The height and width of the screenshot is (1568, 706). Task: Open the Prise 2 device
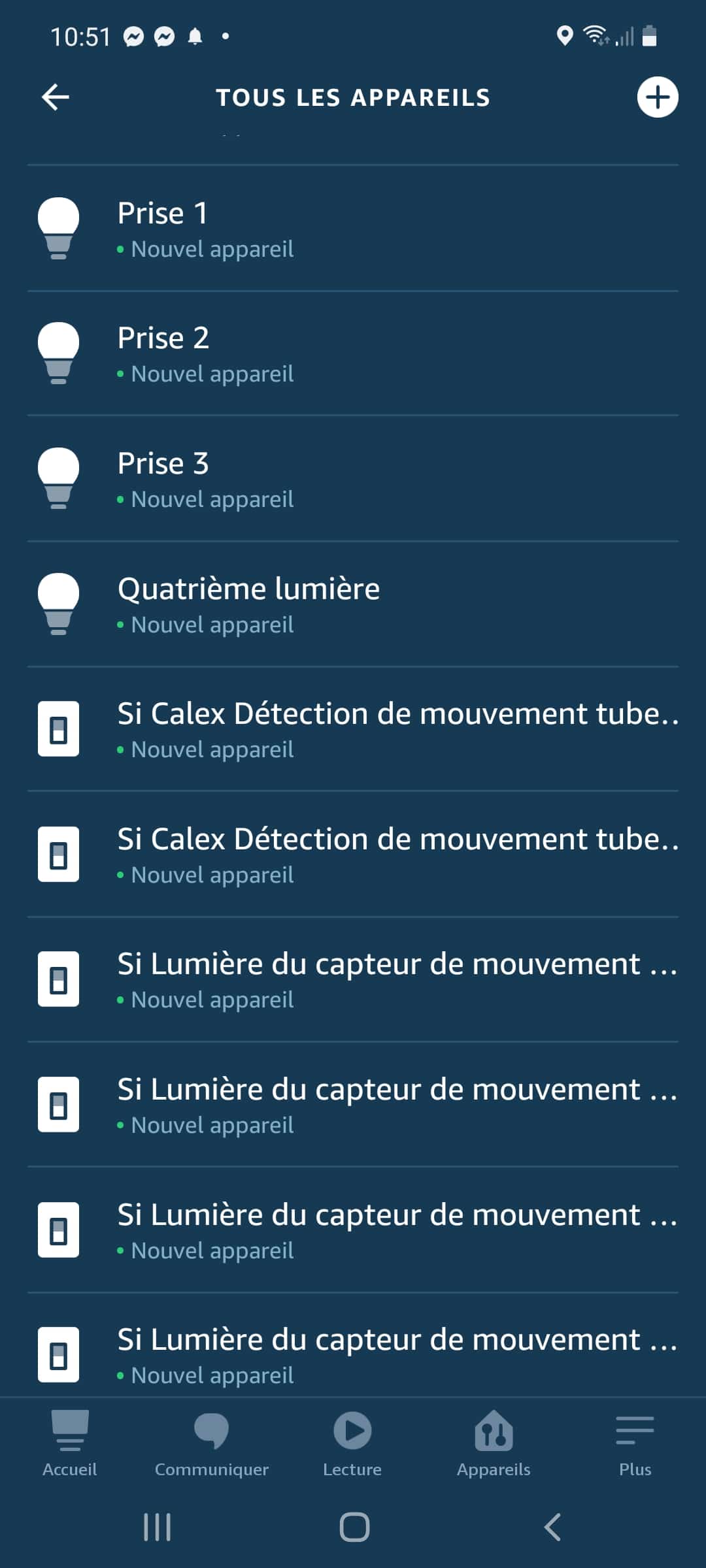(353, 353)
